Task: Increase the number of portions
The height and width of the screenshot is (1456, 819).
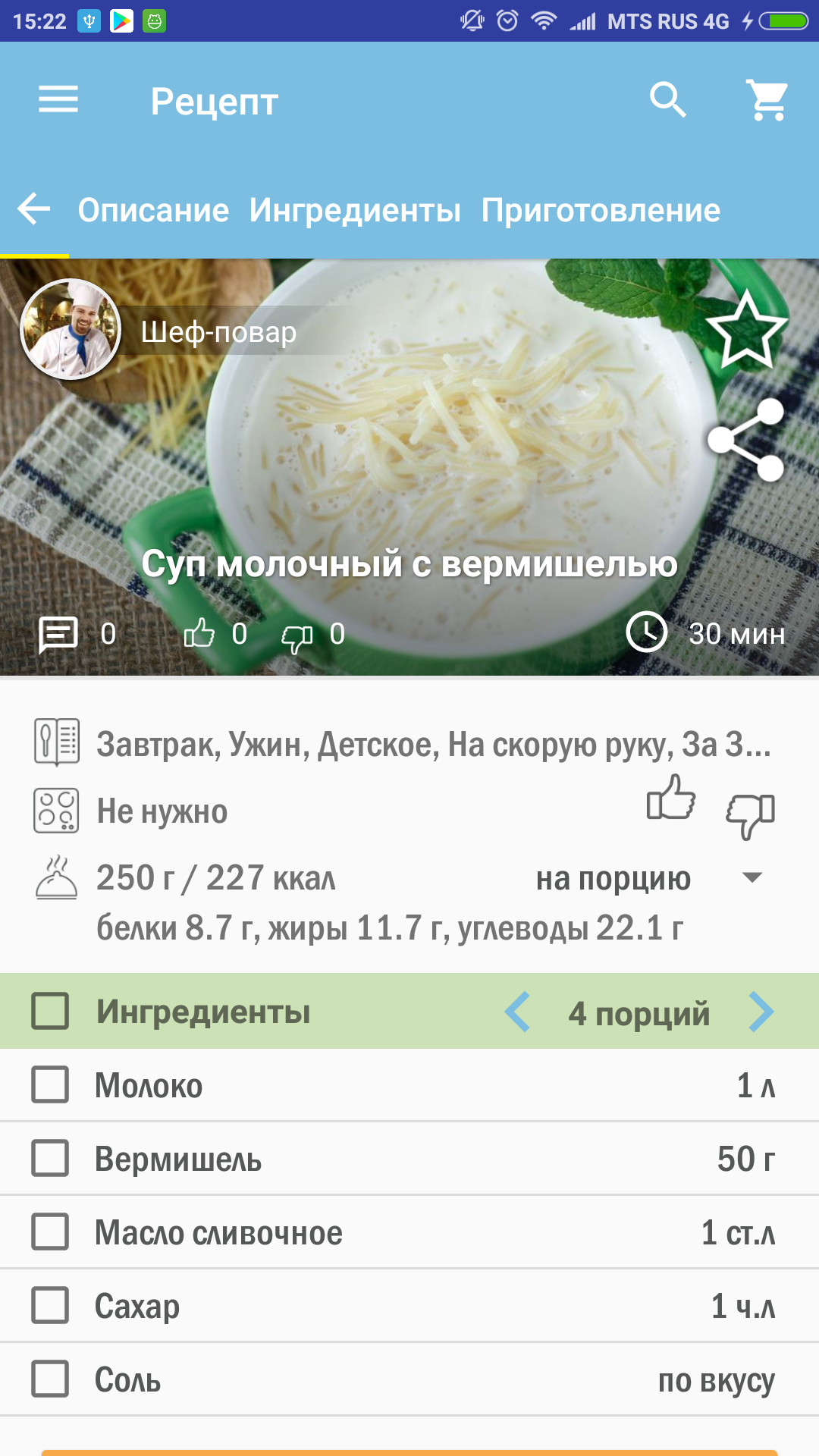Action: point(761,1012)
